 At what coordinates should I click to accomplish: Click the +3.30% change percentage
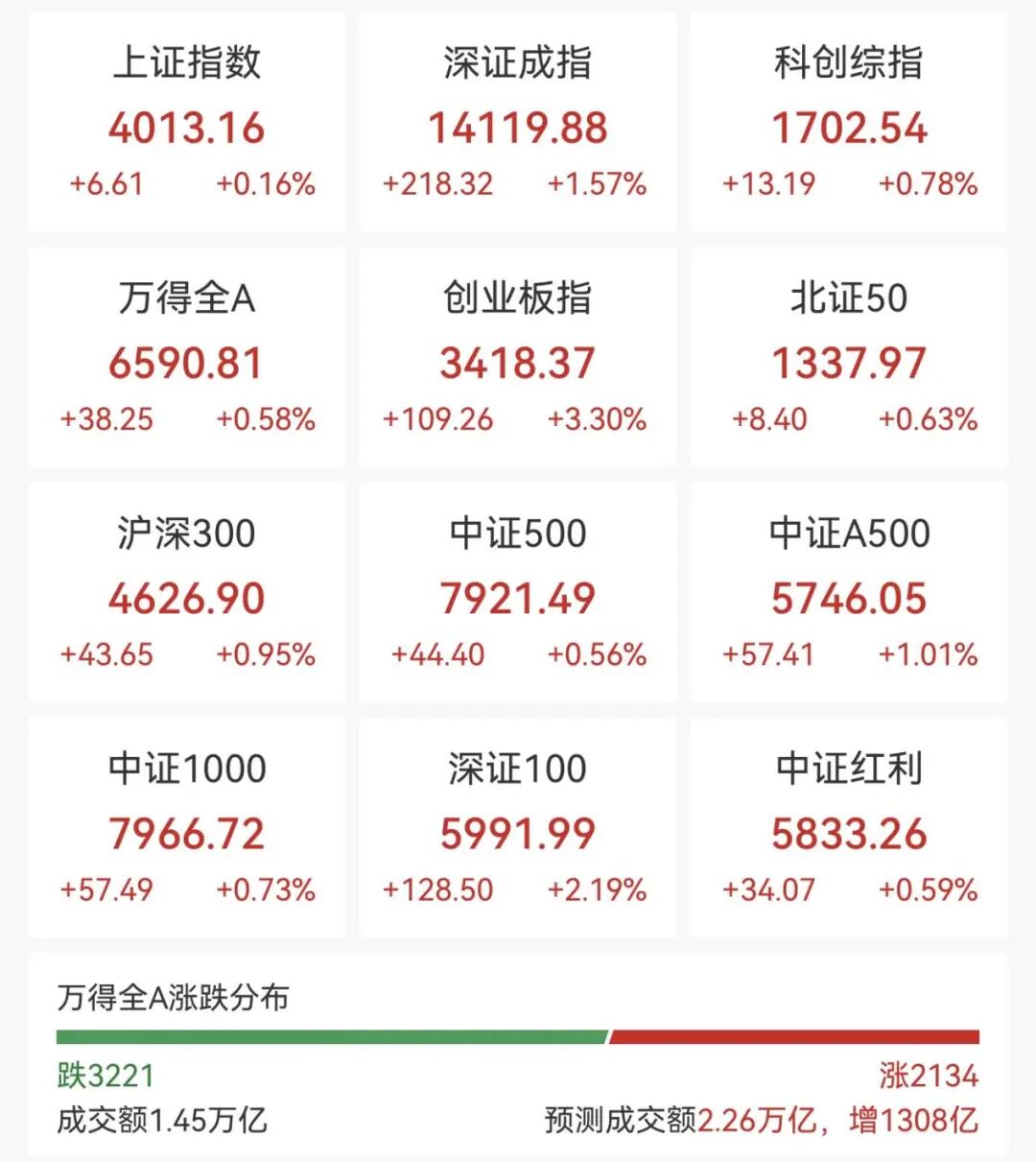tap(595, 419)
